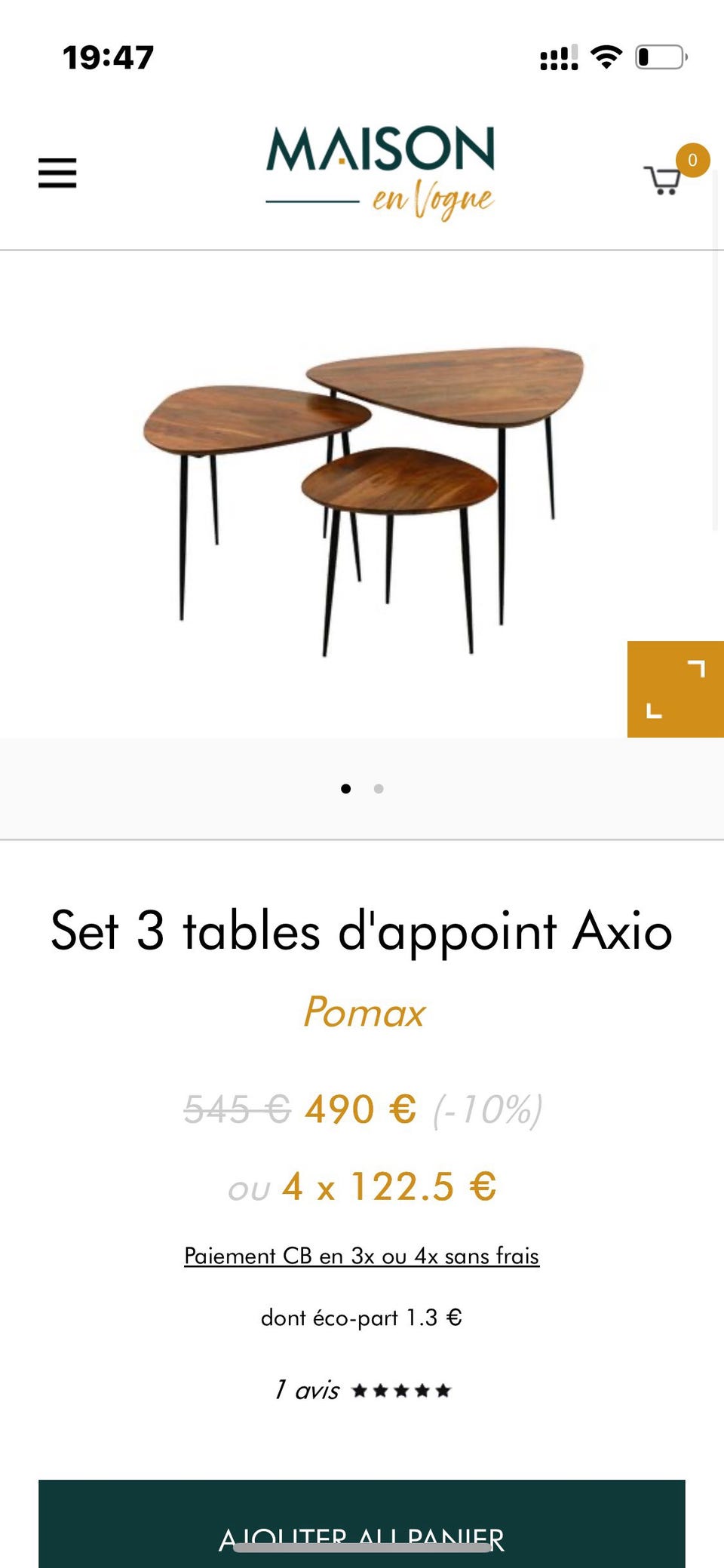Open the hamburger menu
Viewport: 724px width, 1568px height.
pyautogui.click(x=57, y=173)
